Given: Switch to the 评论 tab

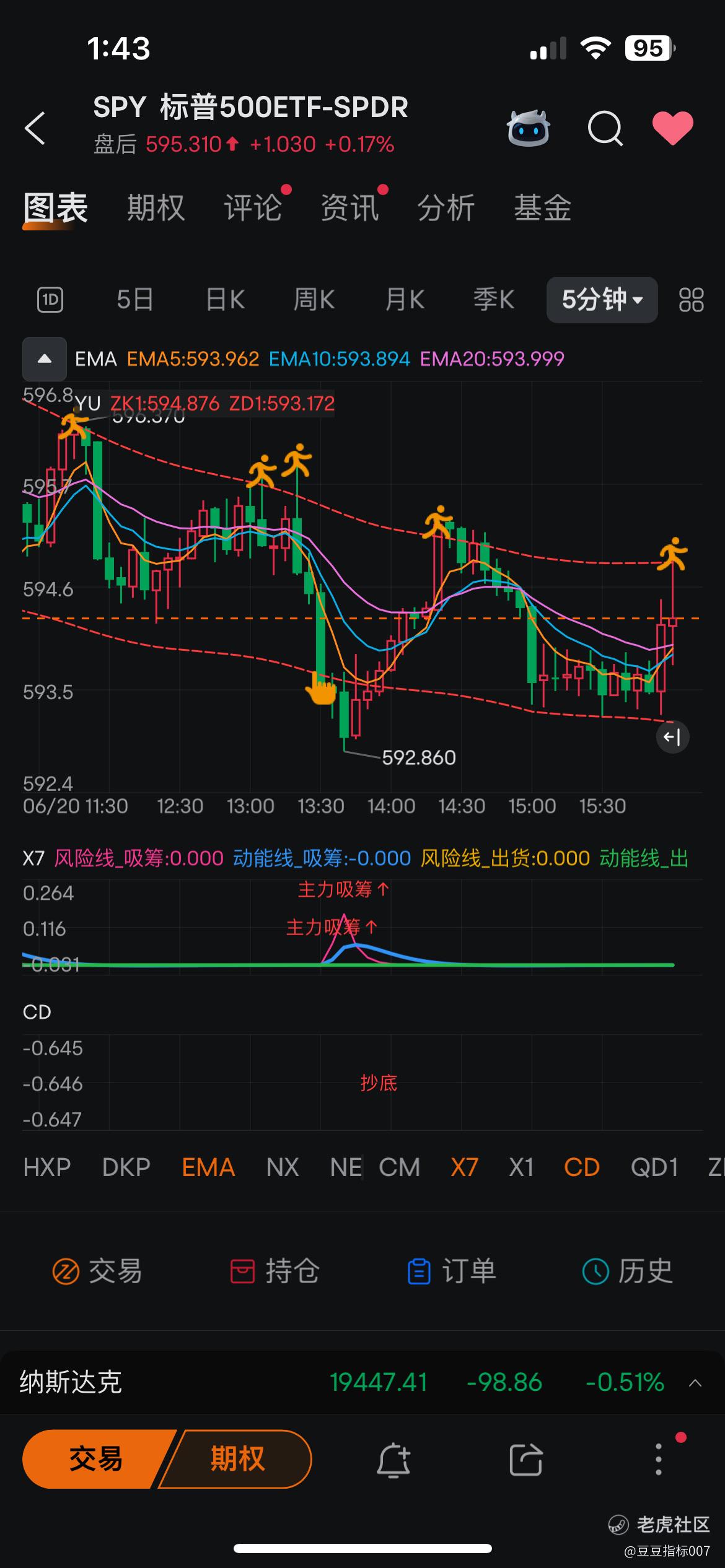Looking at the screenshot, I should tap(252, 207).
